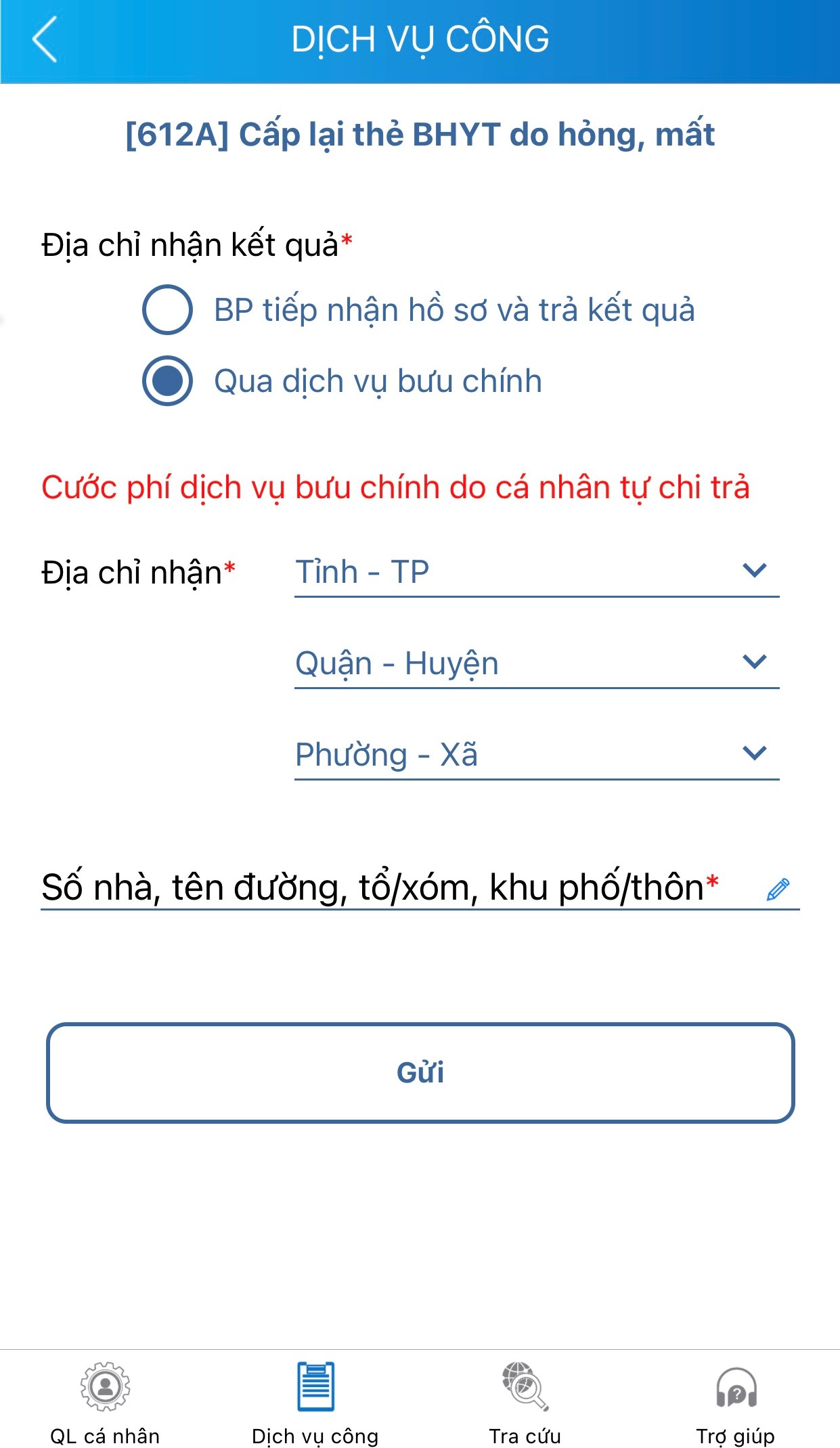The width and height of the screenshot is (840, 1448).
Task: Select BP tiếp nhận hồ sơ option
Action: tap(168, 310)
